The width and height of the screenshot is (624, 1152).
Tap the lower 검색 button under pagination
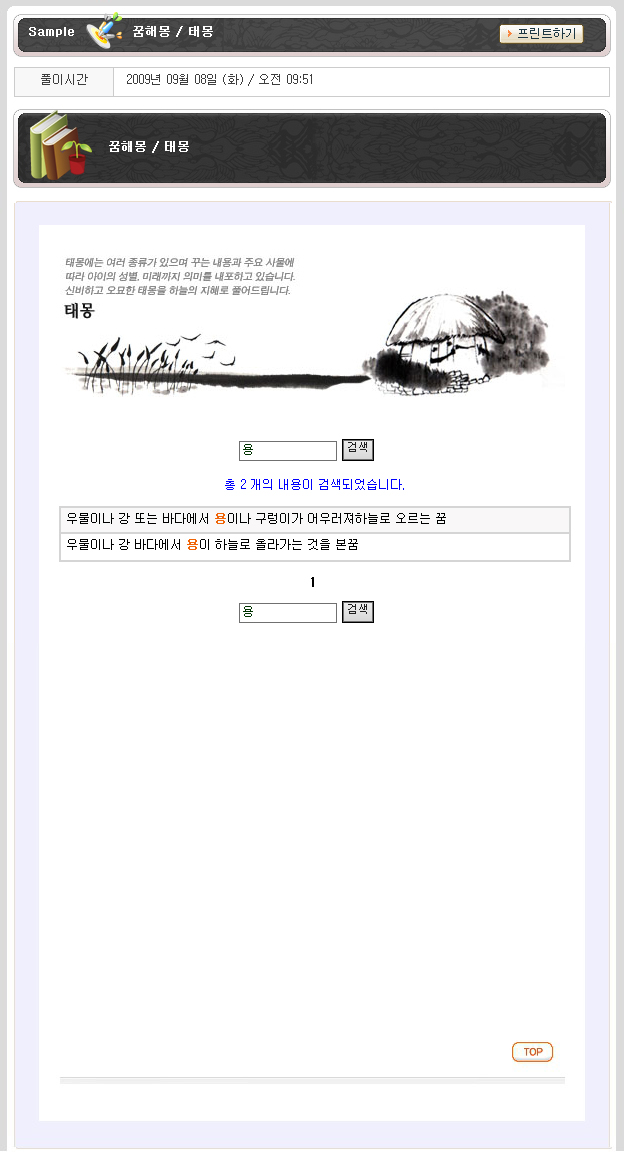[357, 612]
